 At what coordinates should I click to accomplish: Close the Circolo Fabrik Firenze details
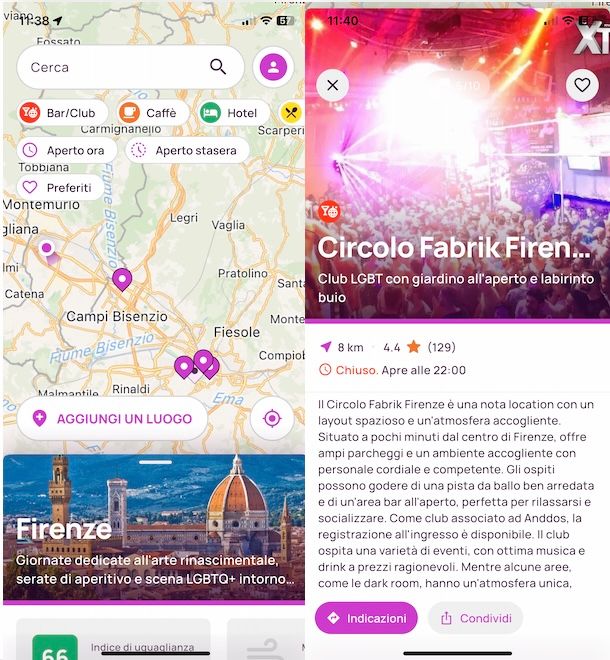tap(333, 85)
